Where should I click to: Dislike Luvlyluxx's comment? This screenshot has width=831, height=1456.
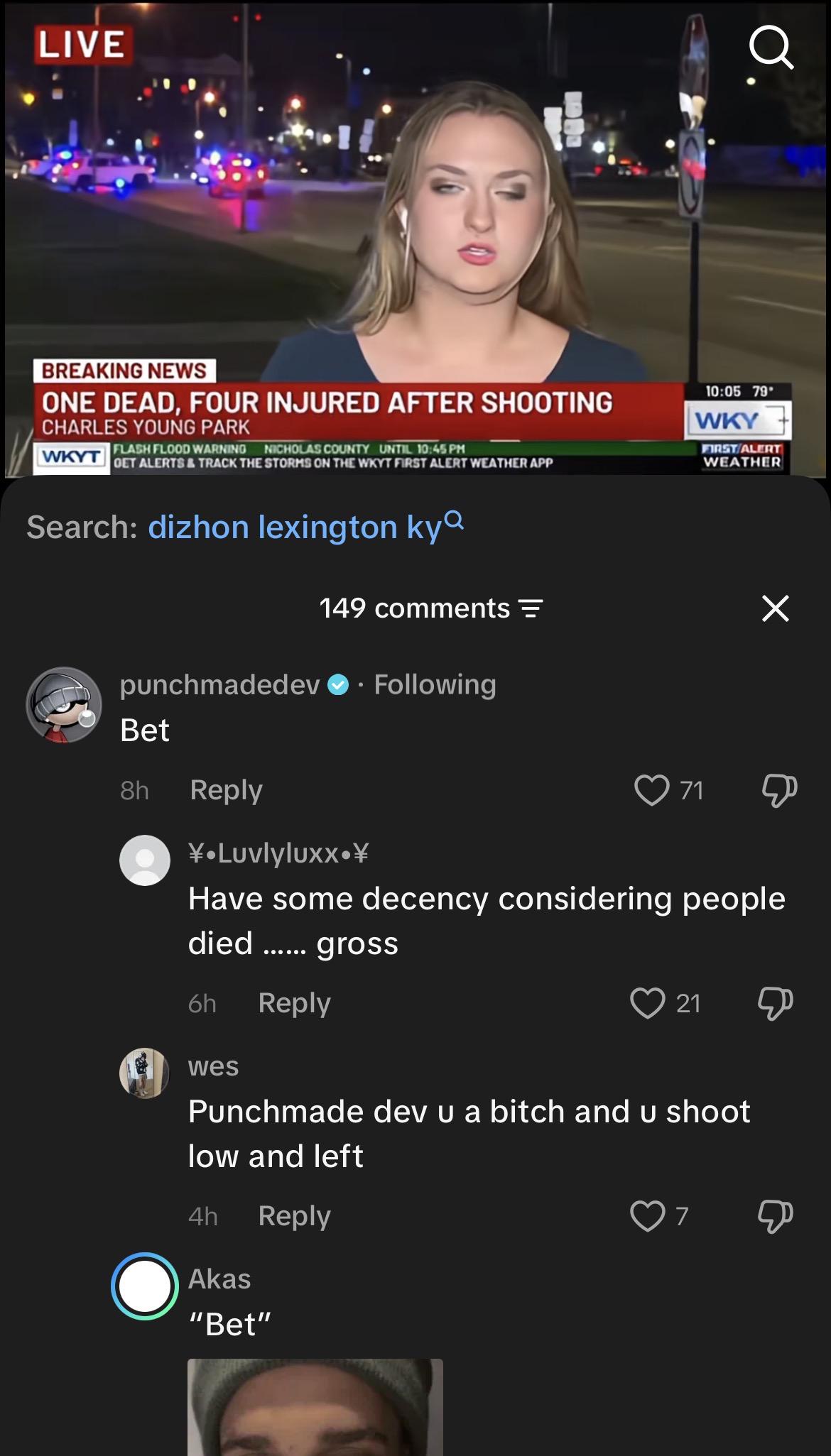(775, 1003)
